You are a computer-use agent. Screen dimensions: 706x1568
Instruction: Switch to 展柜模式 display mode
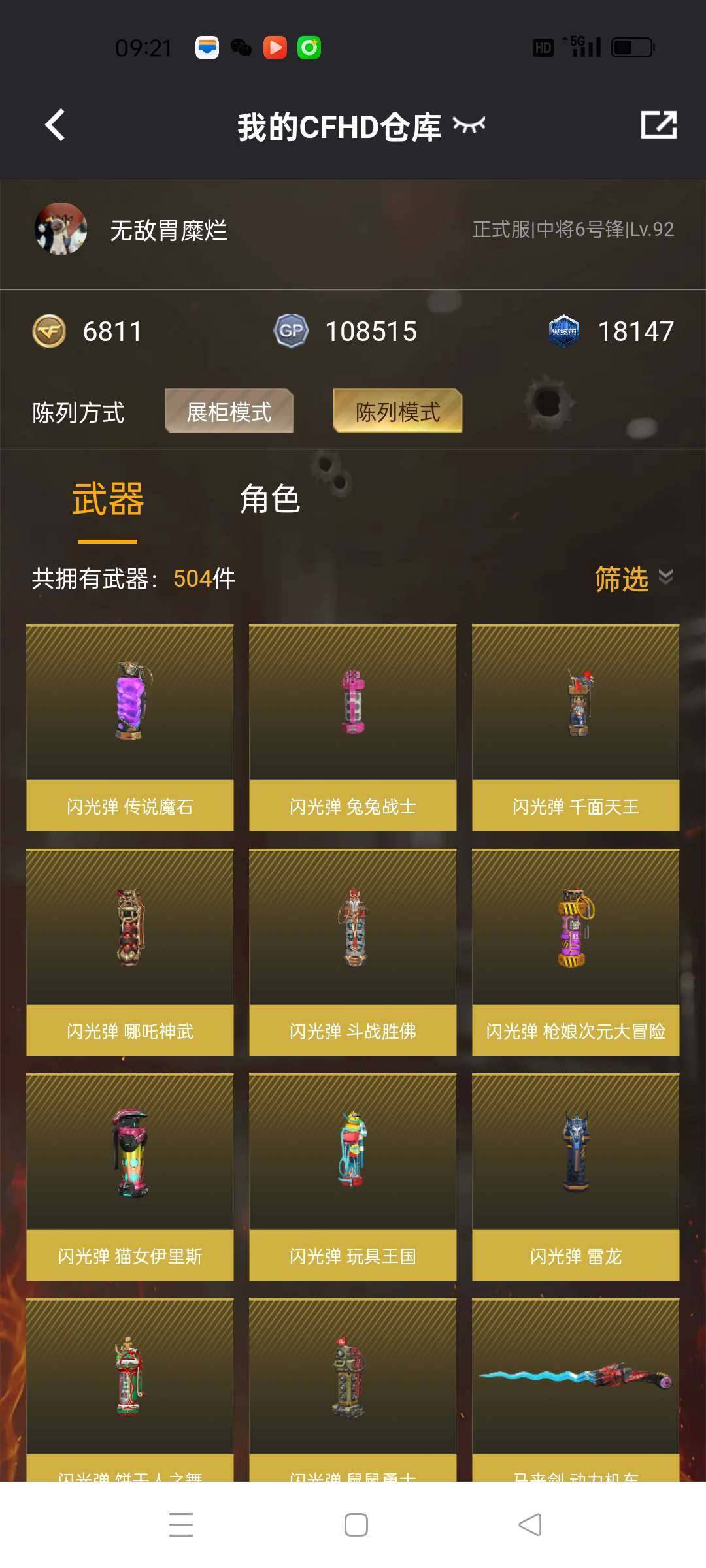(229, 412)
